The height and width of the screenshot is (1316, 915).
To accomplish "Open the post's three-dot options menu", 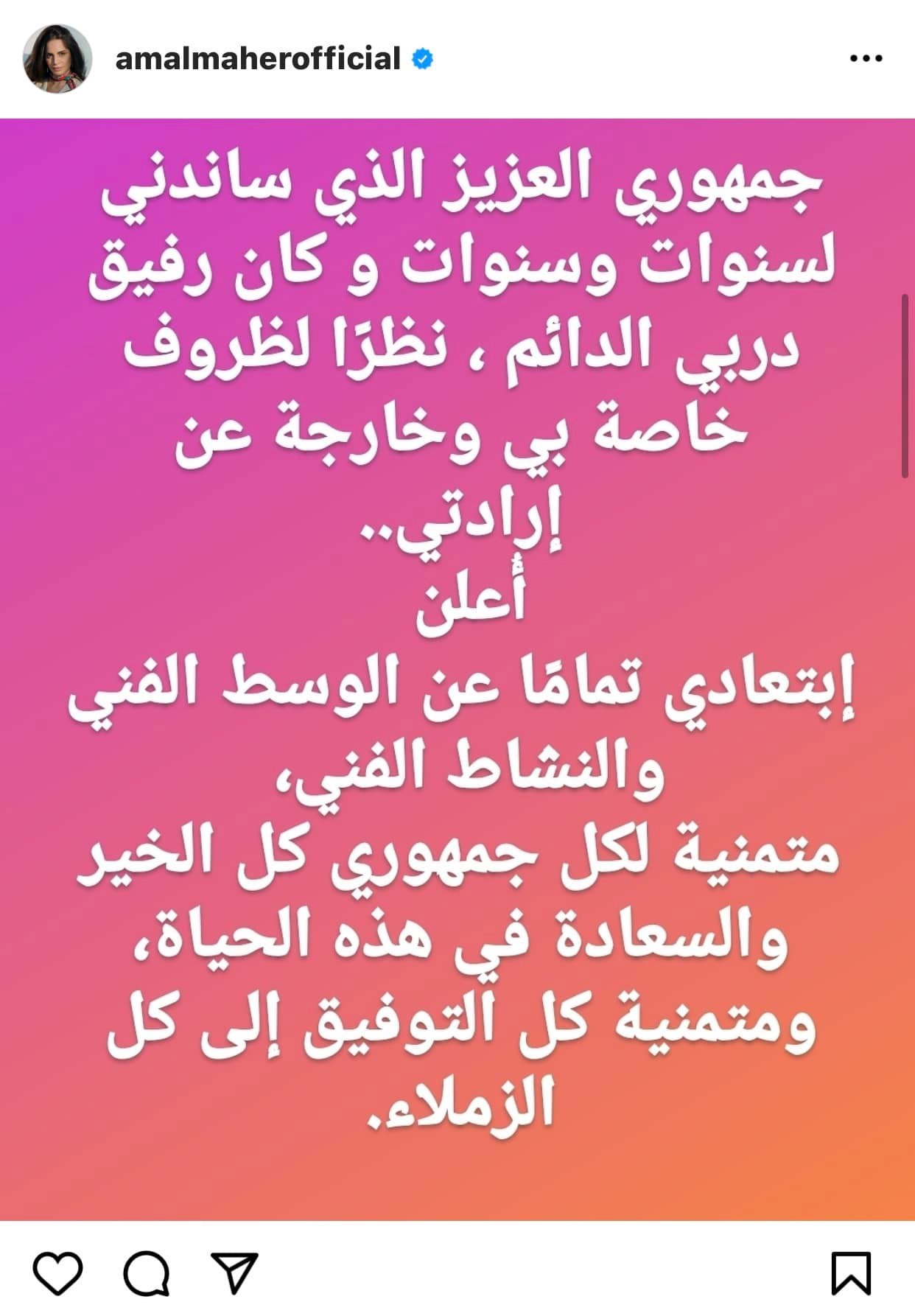I will (x=866, y=59).
